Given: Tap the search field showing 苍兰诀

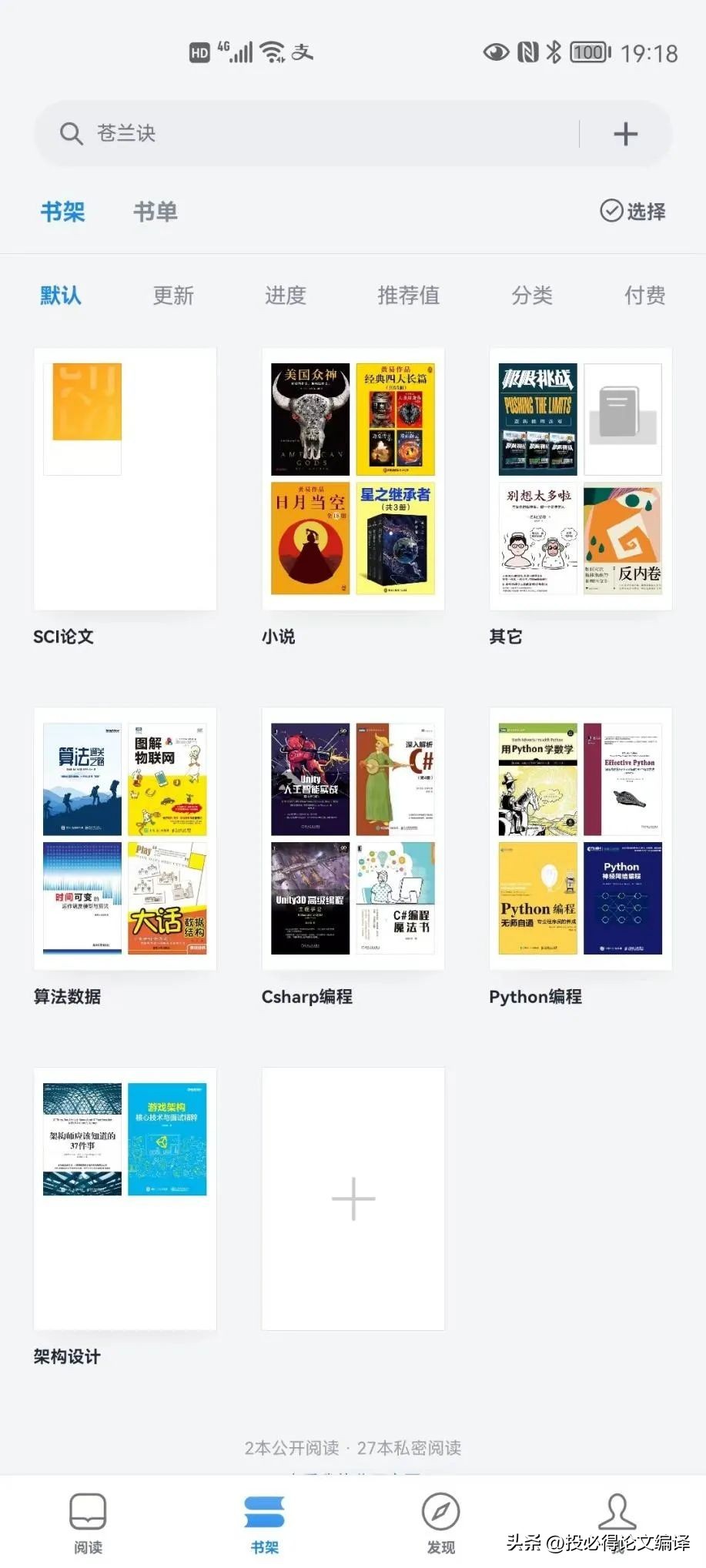Looking at the screenshot, I should tap(308, 132).
